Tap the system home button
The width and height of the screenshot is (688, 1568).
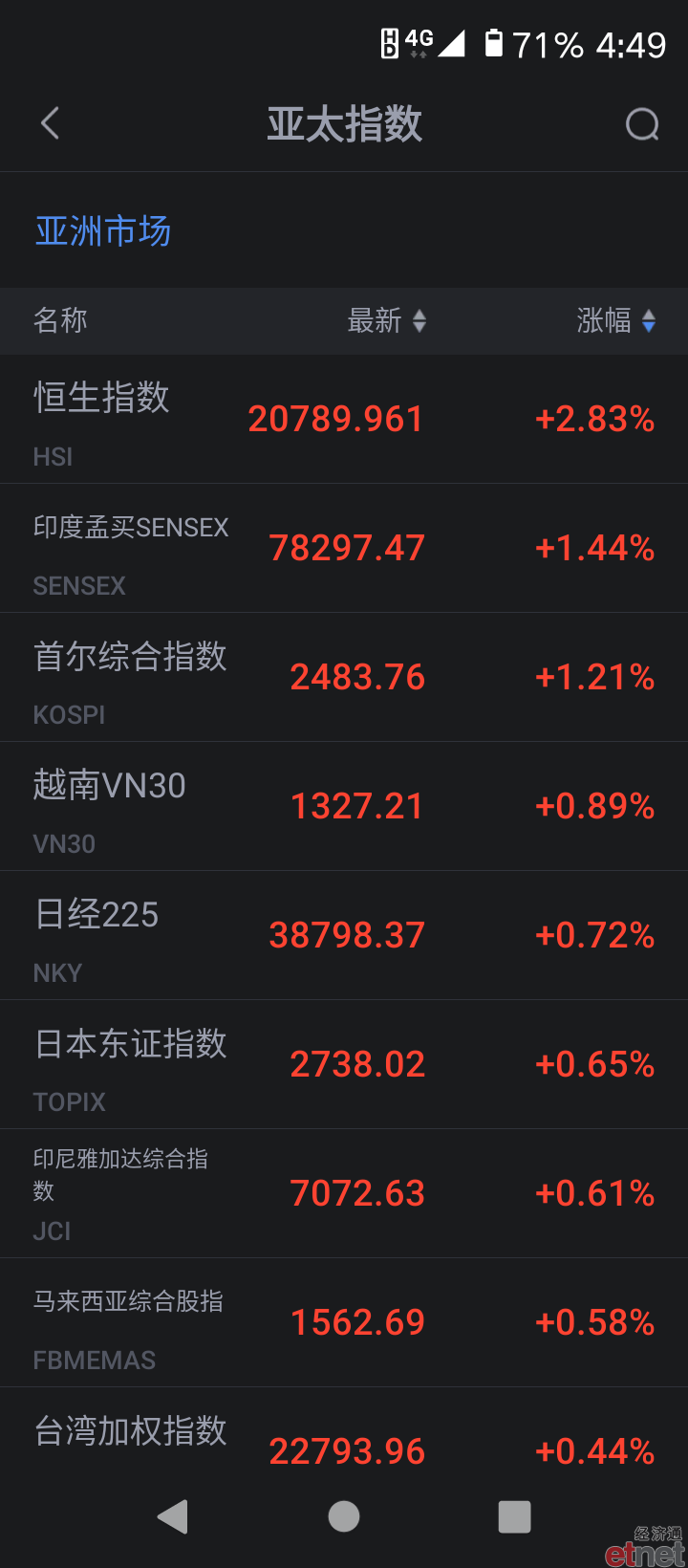tap(344, 1516)
